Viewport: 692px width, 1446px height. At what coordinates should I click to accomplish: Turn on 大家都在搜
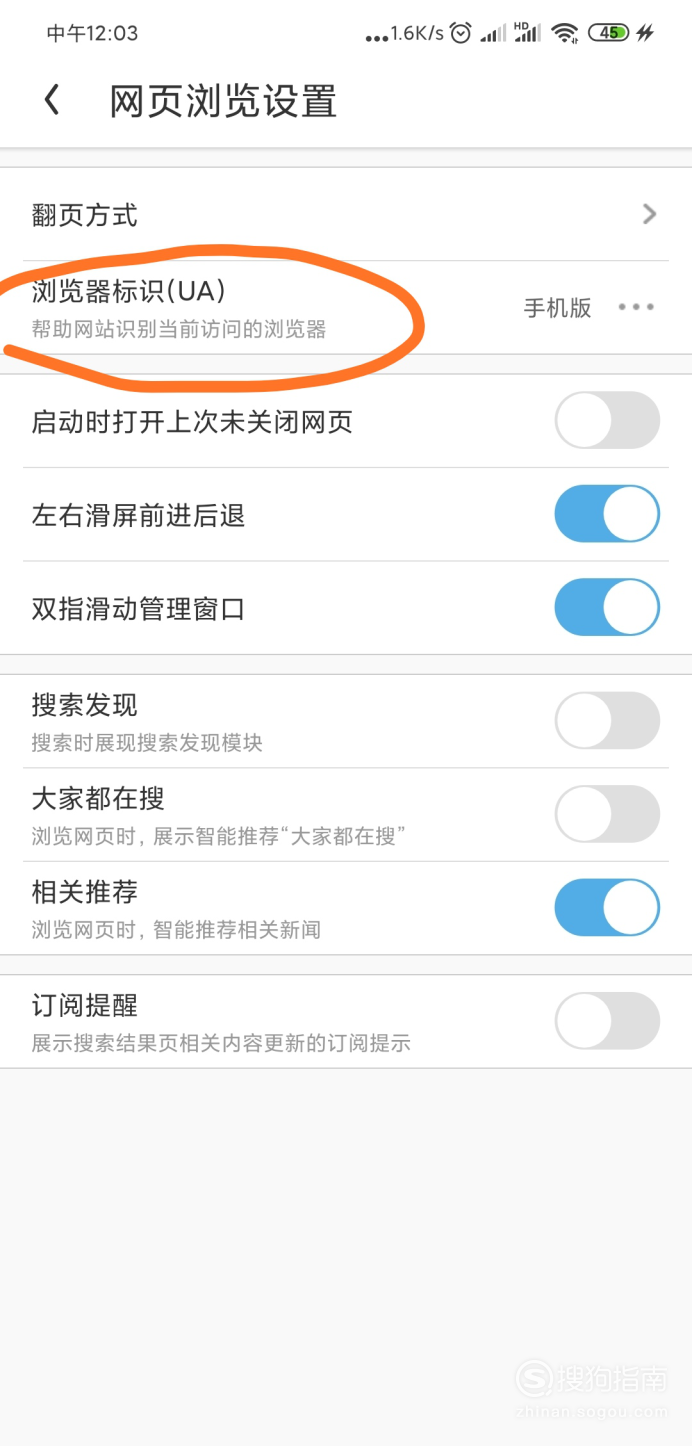(x=607, y=814)
